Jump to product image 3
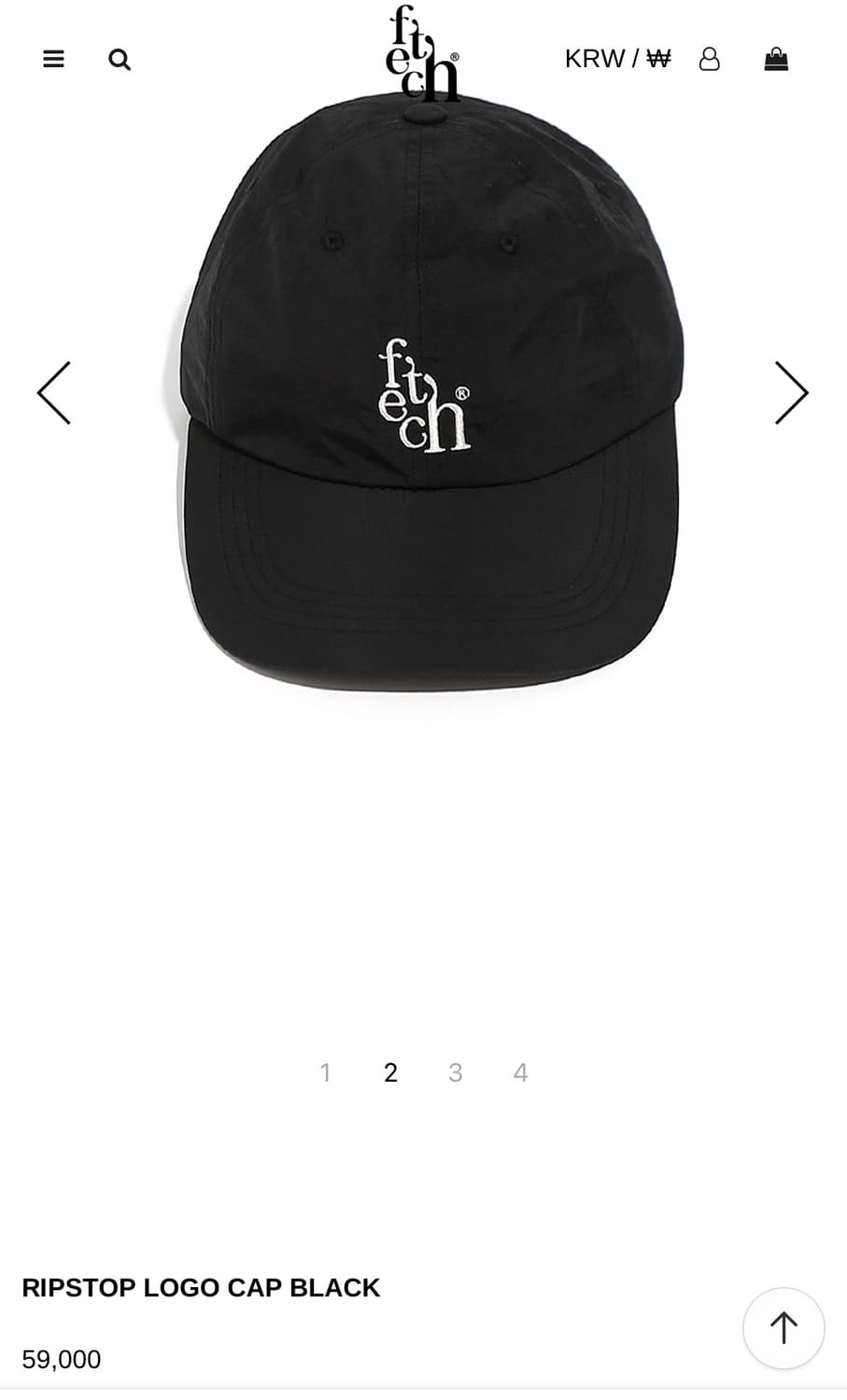This screenshot has height=1400, width=847. point(456,1072)
